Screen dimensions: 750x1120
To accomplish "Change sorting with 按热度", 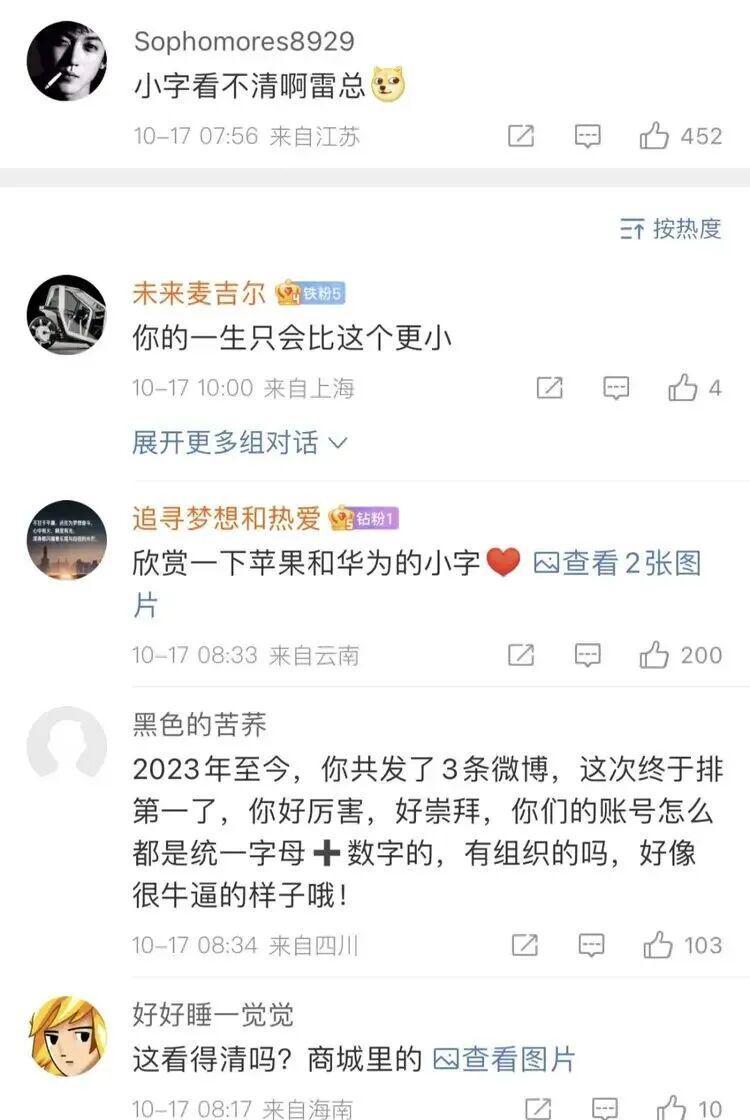I will [672, 229].
